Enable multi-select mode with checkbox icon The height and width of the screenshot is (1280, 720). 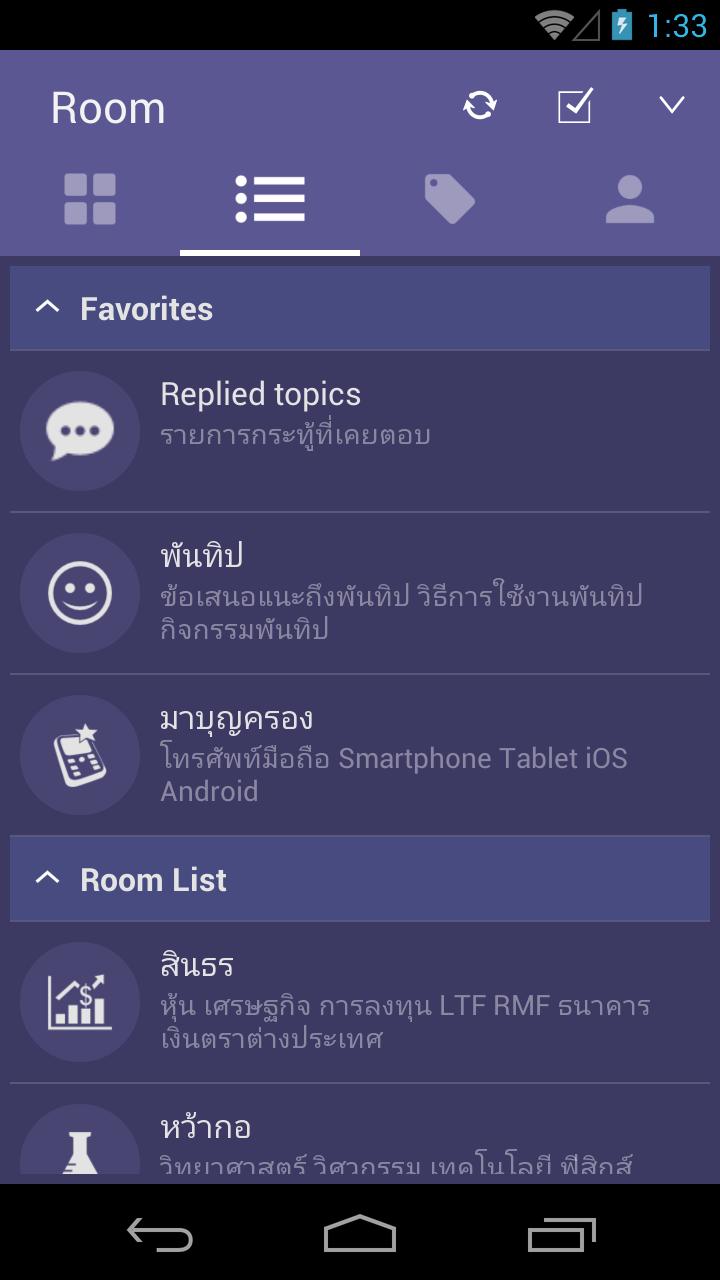575,106
